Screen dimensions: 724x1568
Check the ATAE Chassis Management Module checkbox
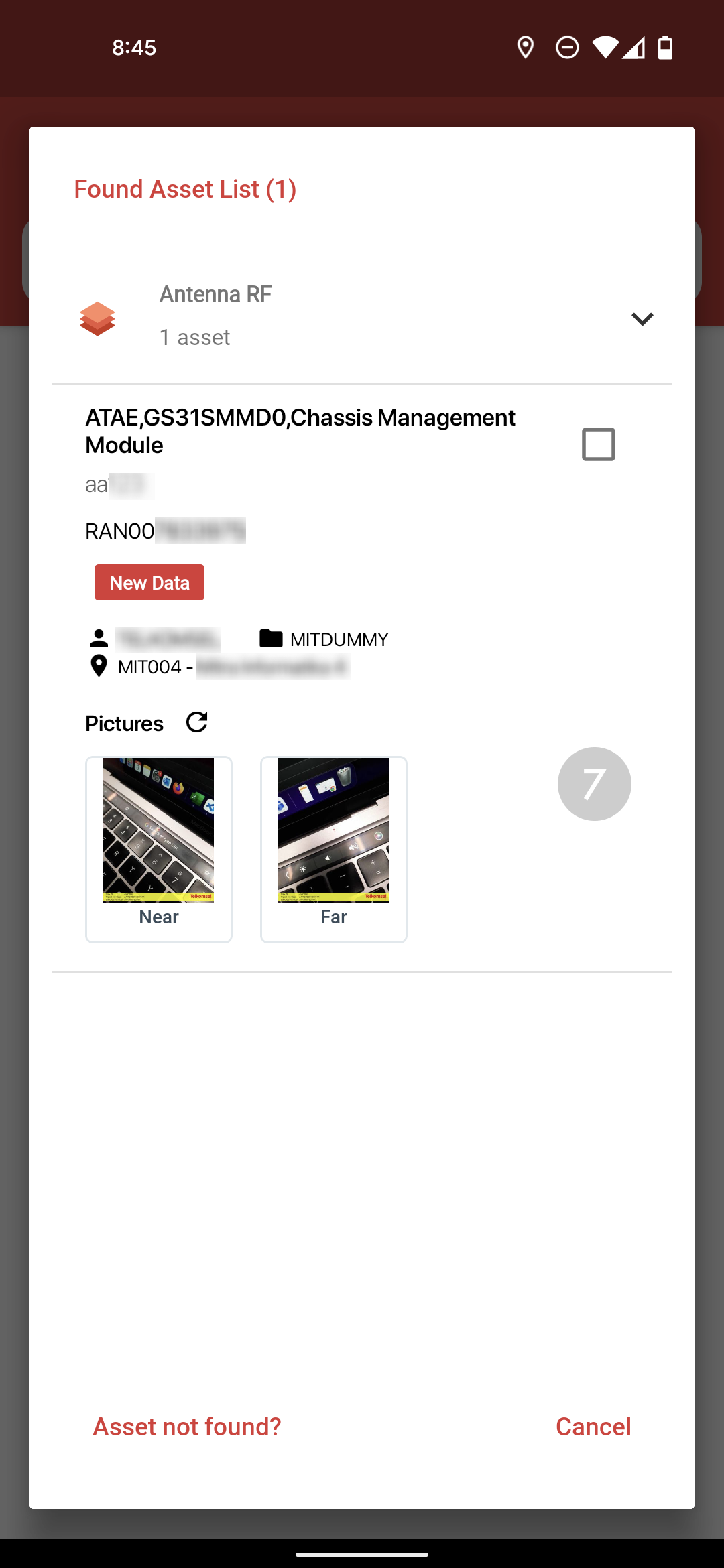click(598, 444)
